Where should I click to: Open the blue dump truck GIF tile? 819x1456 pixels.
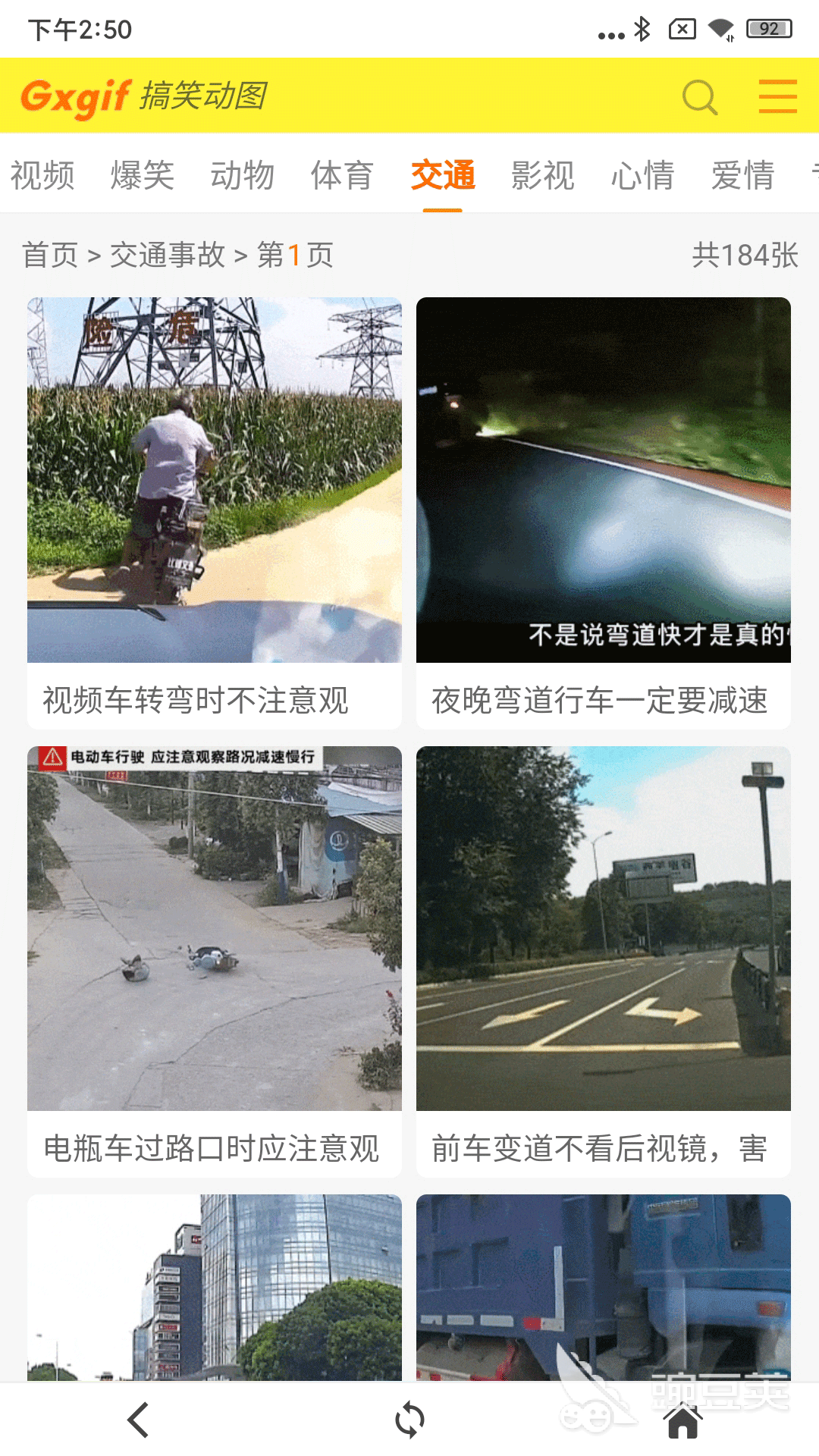tap(604, 1287)
